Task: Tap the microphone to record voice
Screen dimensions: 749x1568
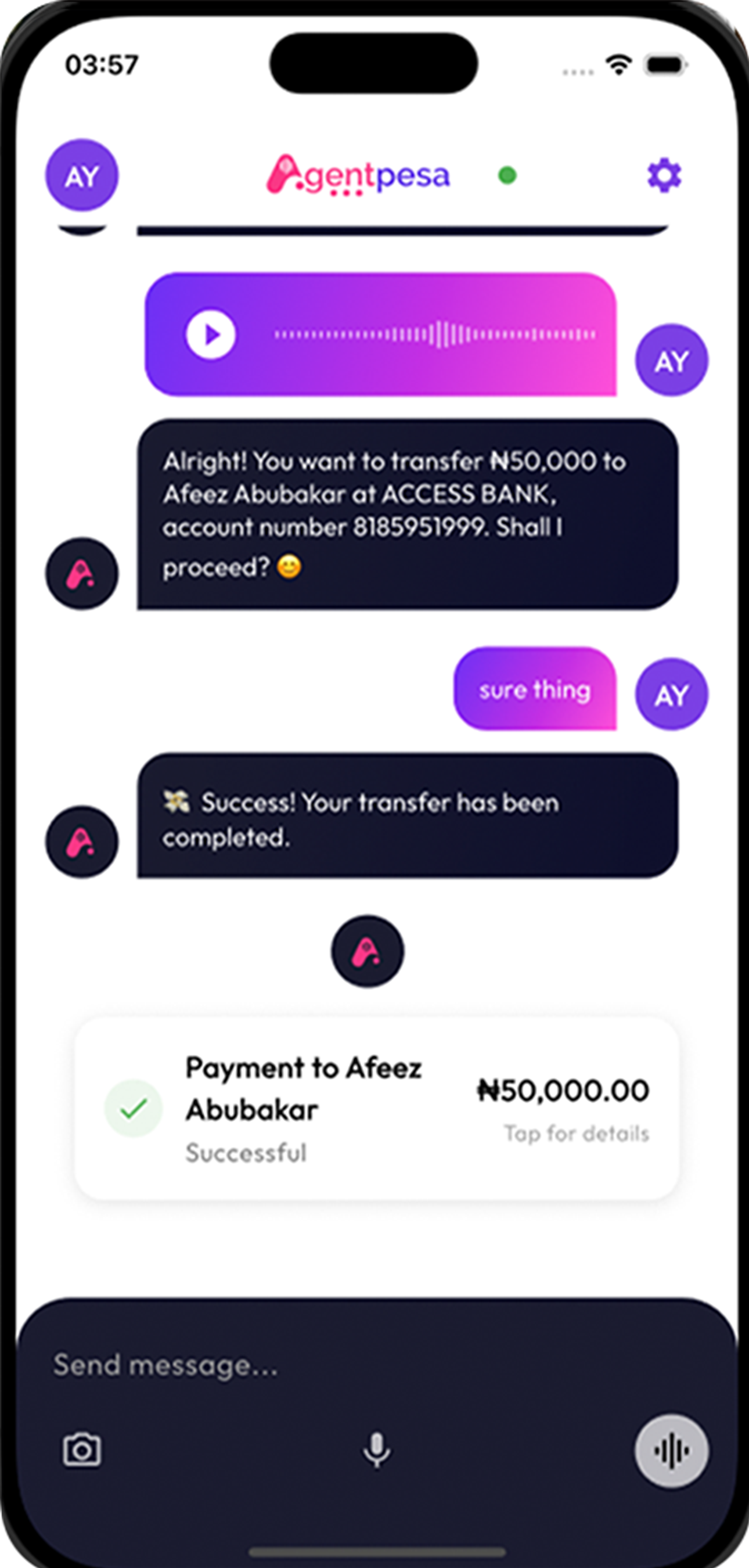Action: [377, 1451]
